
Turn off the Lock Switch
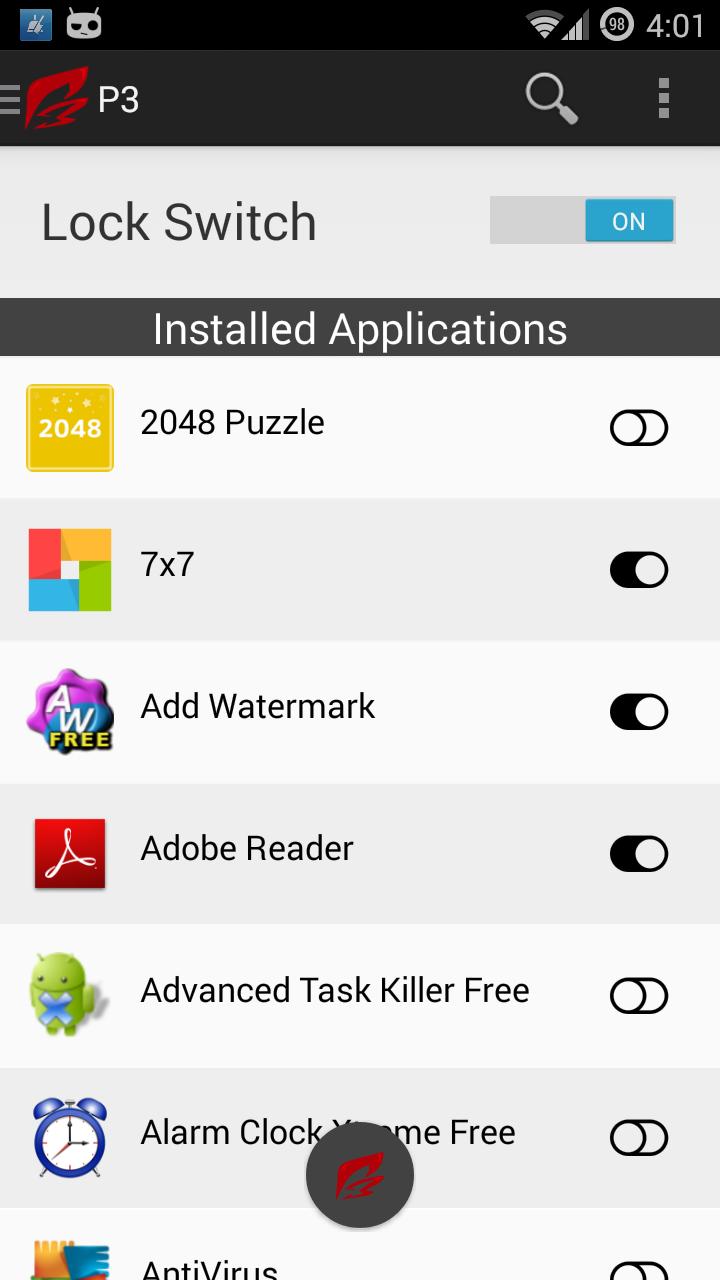pyautogui.click(x=583, y=220)
